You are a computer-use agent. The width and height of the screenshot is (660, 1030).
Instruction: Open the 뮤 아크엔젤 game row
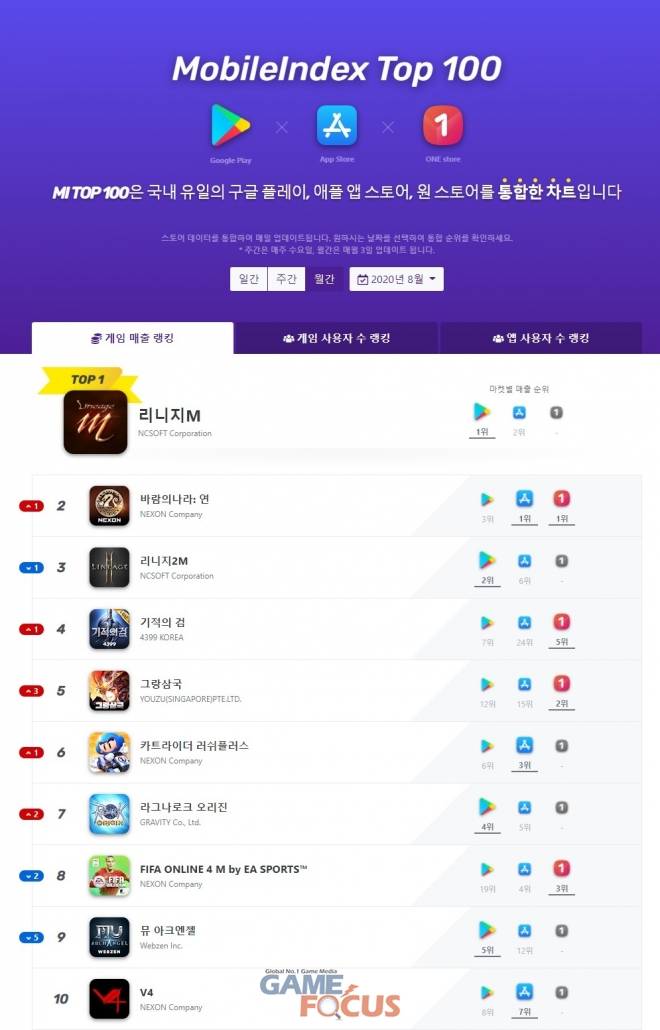click(167, 931)
